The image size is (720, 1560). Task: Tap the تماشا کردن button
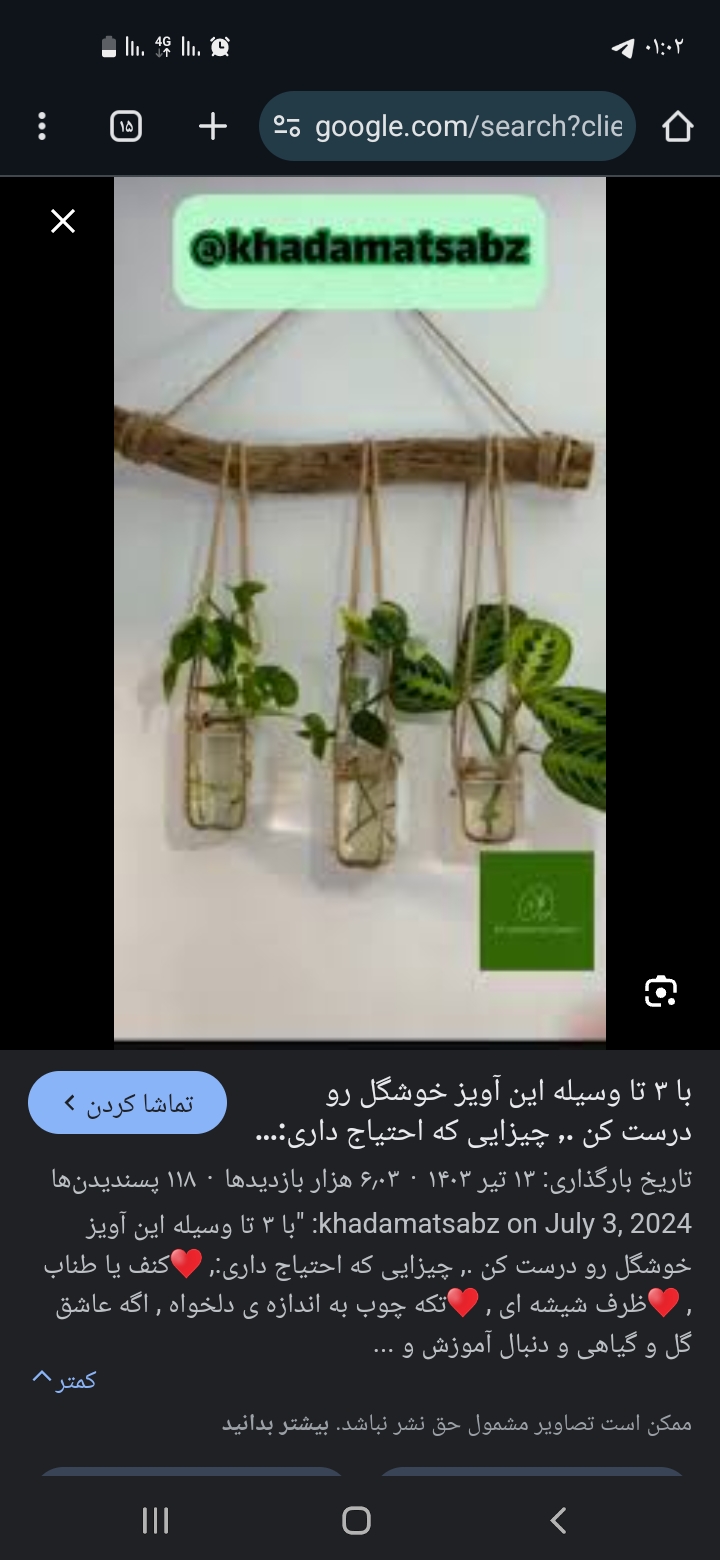tap(127, 1103)
